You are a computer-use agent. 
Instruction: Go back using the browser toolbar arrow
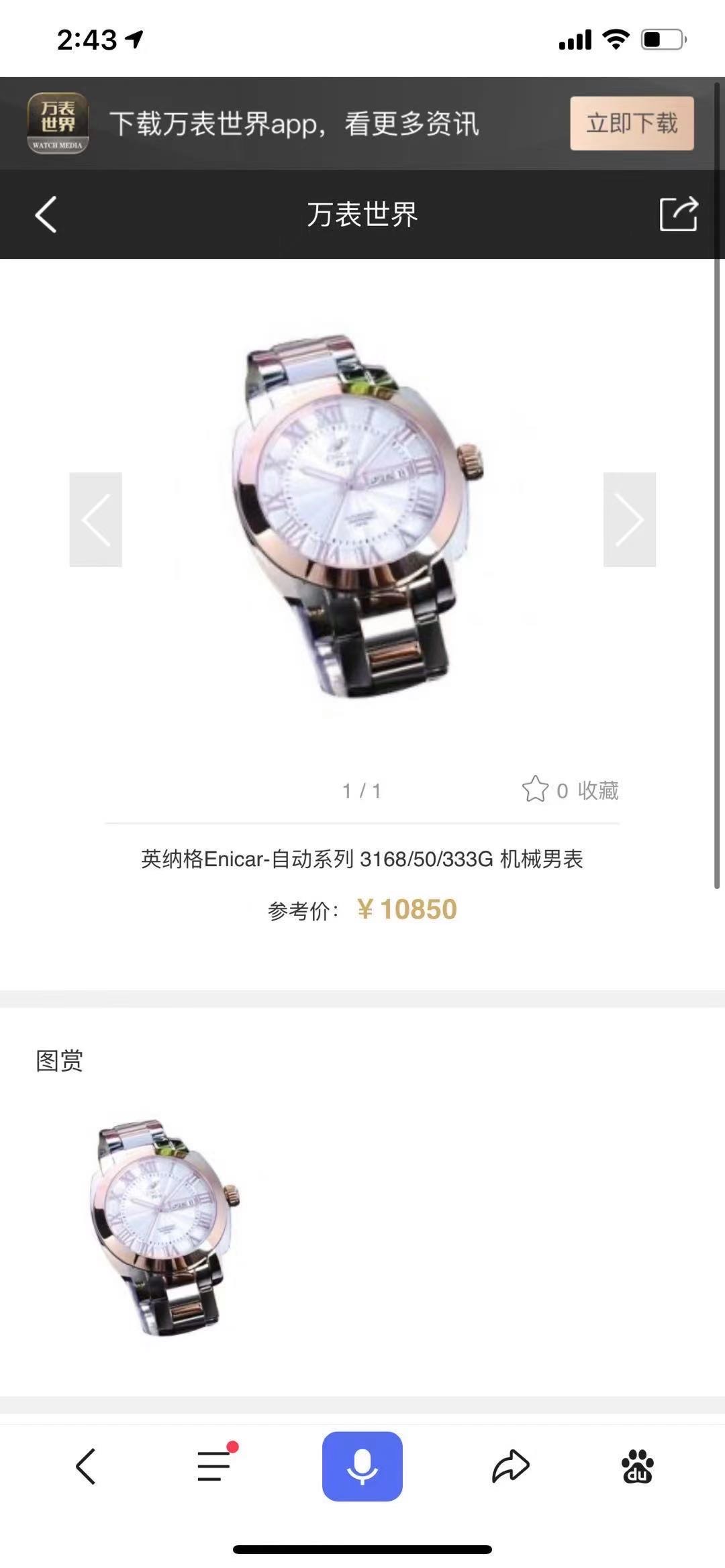(x=86, y=1466)
